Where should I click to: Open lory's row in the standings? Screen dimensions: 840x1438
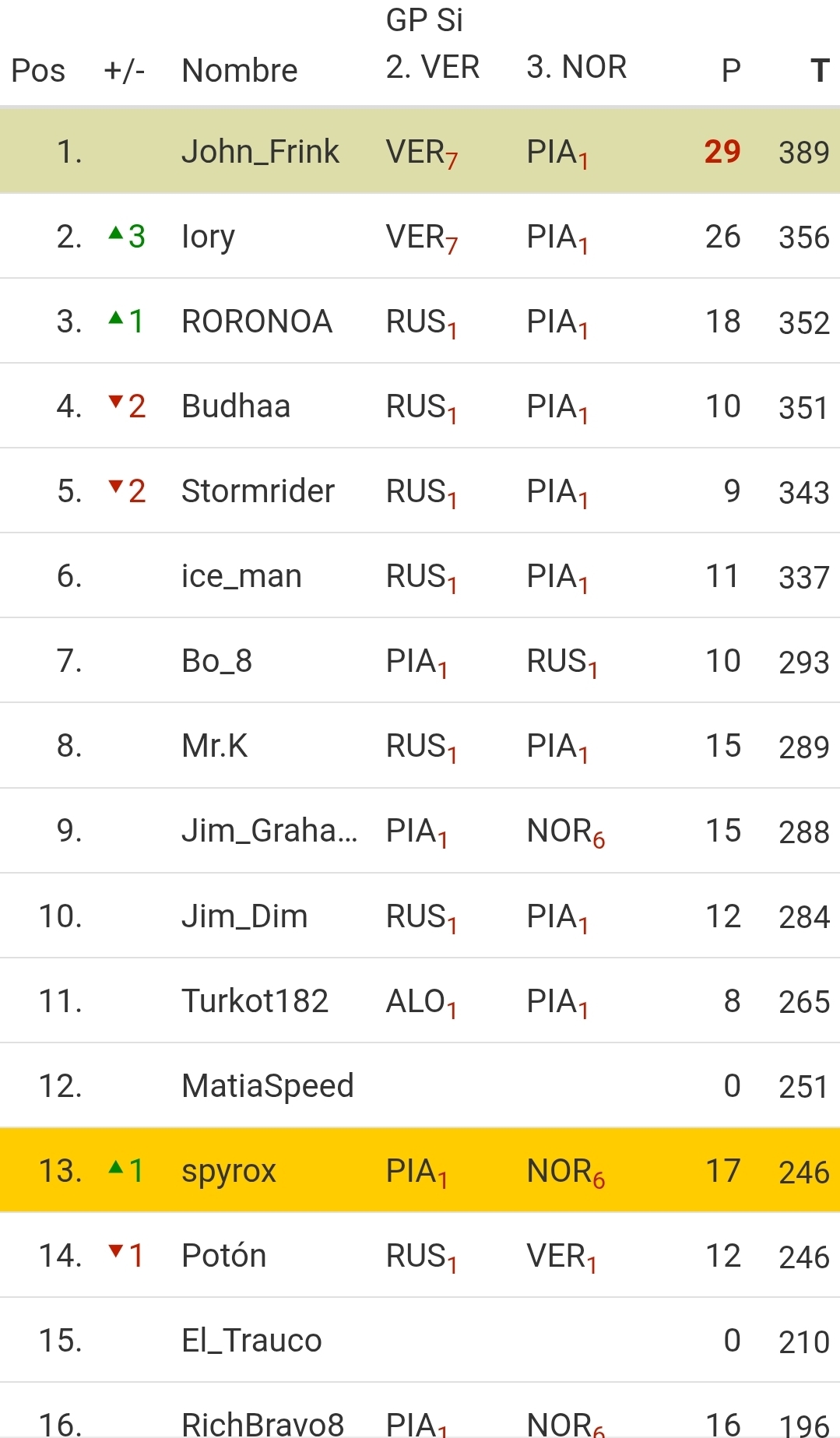420,236
